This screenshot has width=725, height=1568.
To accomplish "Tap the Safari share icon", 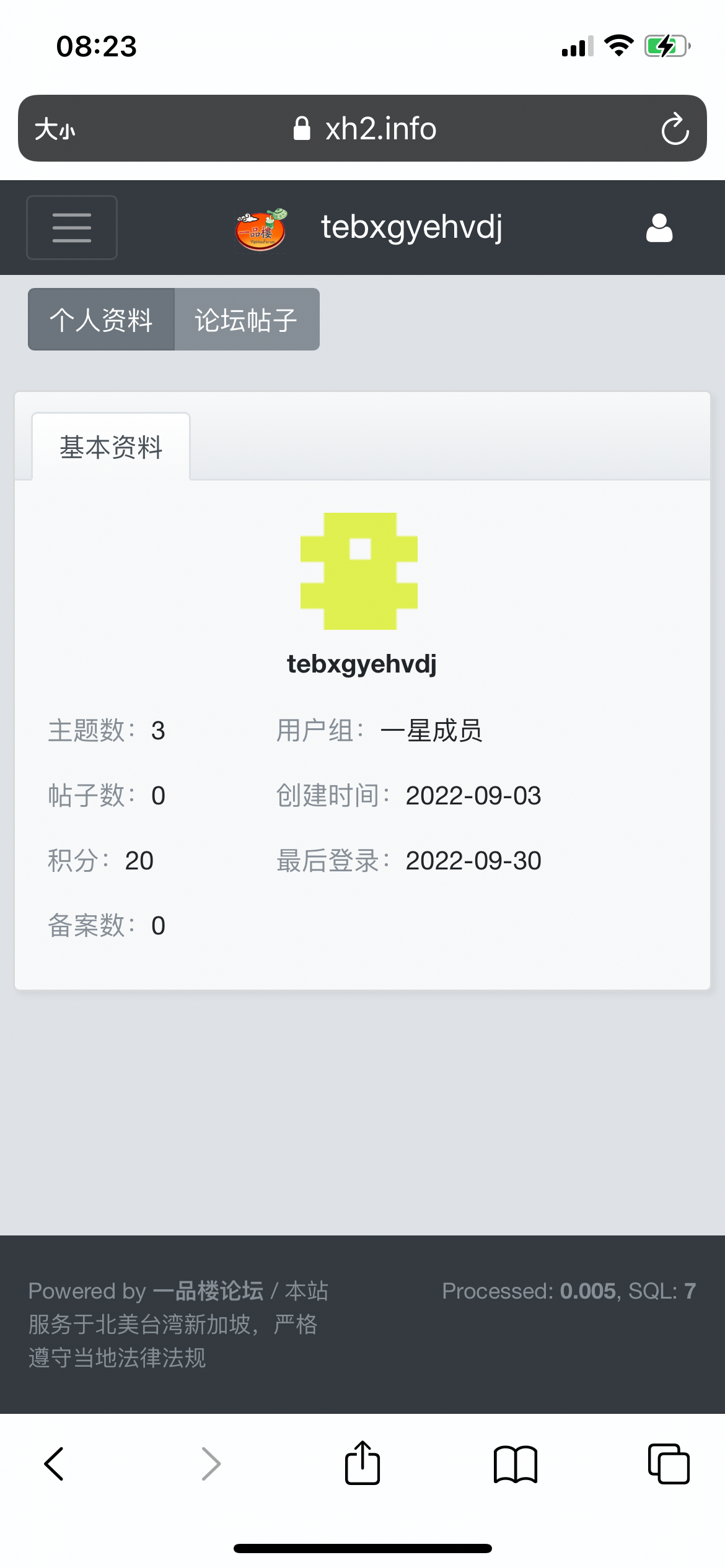I will click(362, 1463).
